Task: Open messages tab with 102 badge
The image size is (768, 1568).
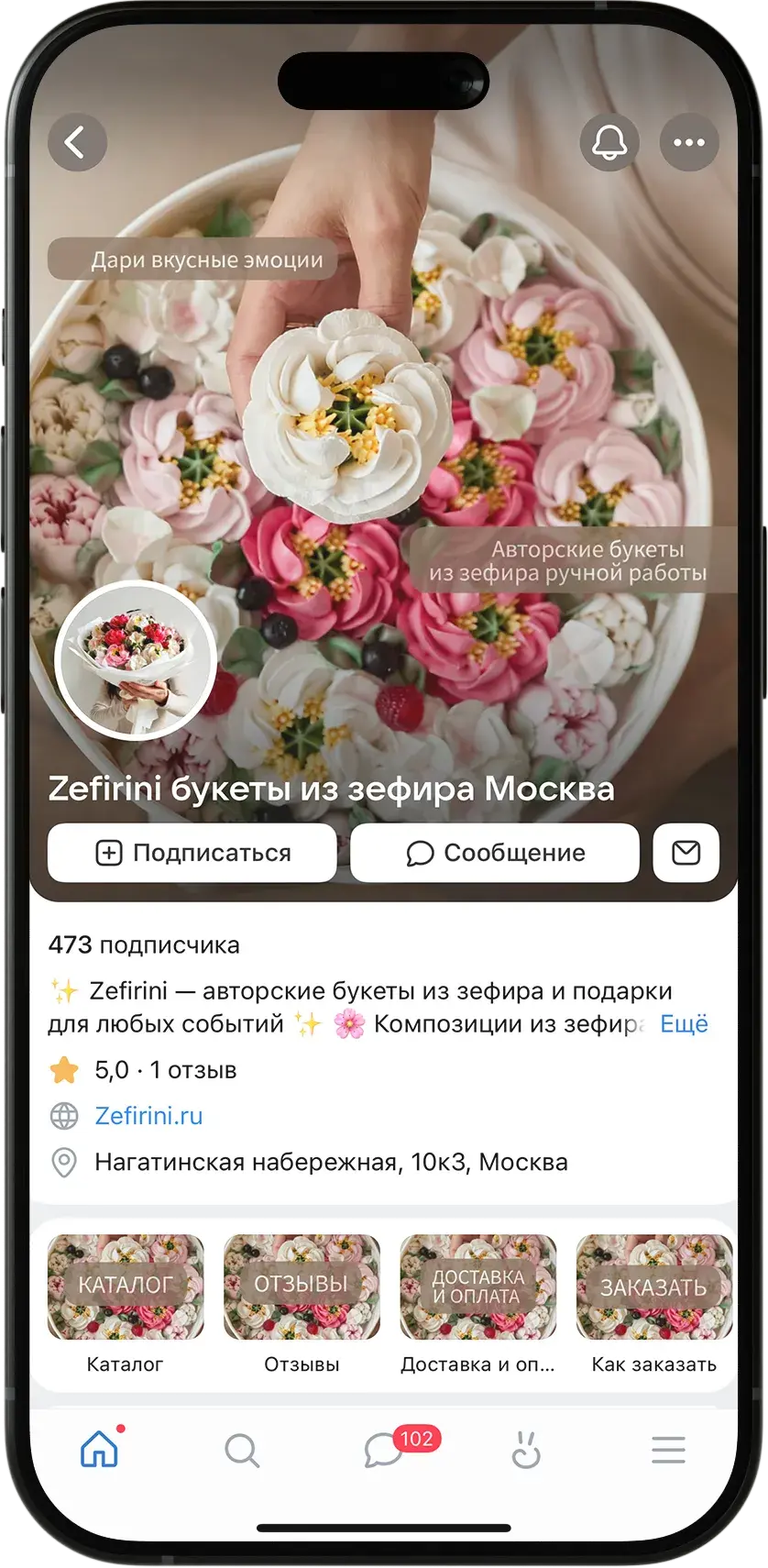Action: point(385,1450)
